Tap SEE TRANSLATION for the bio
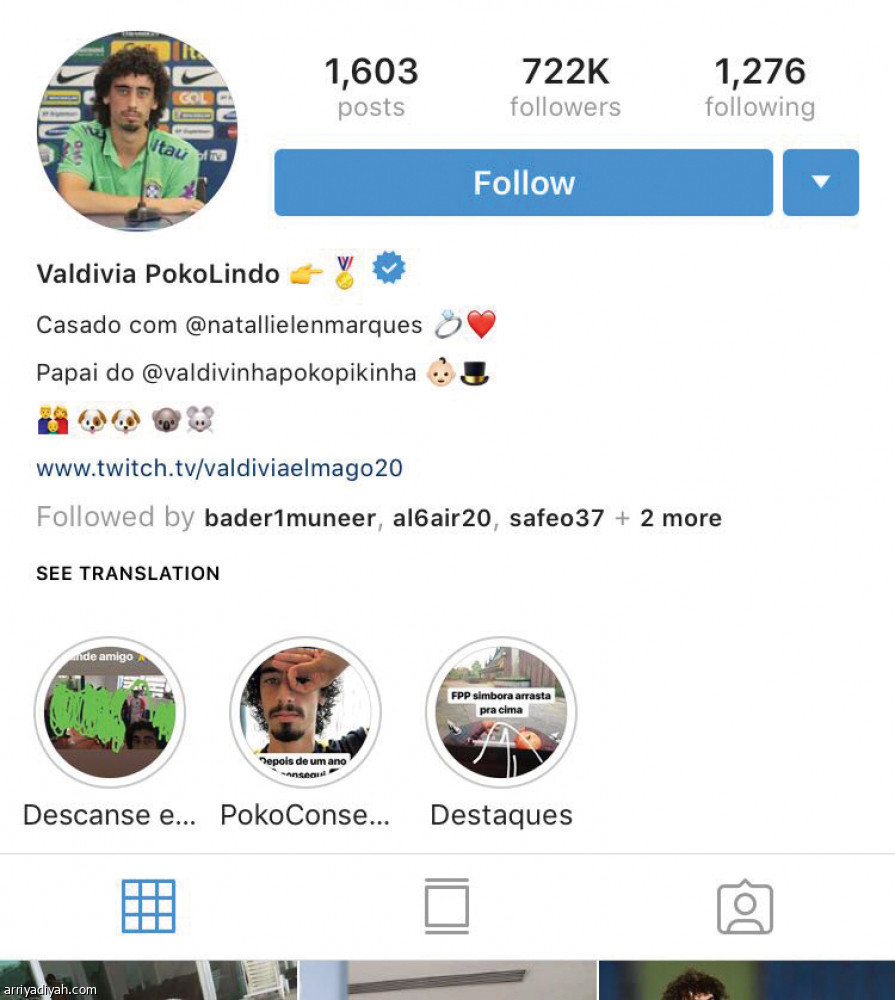Viewport: 895px width, 1000px height. pyautogui.click(x=128, y=573)
